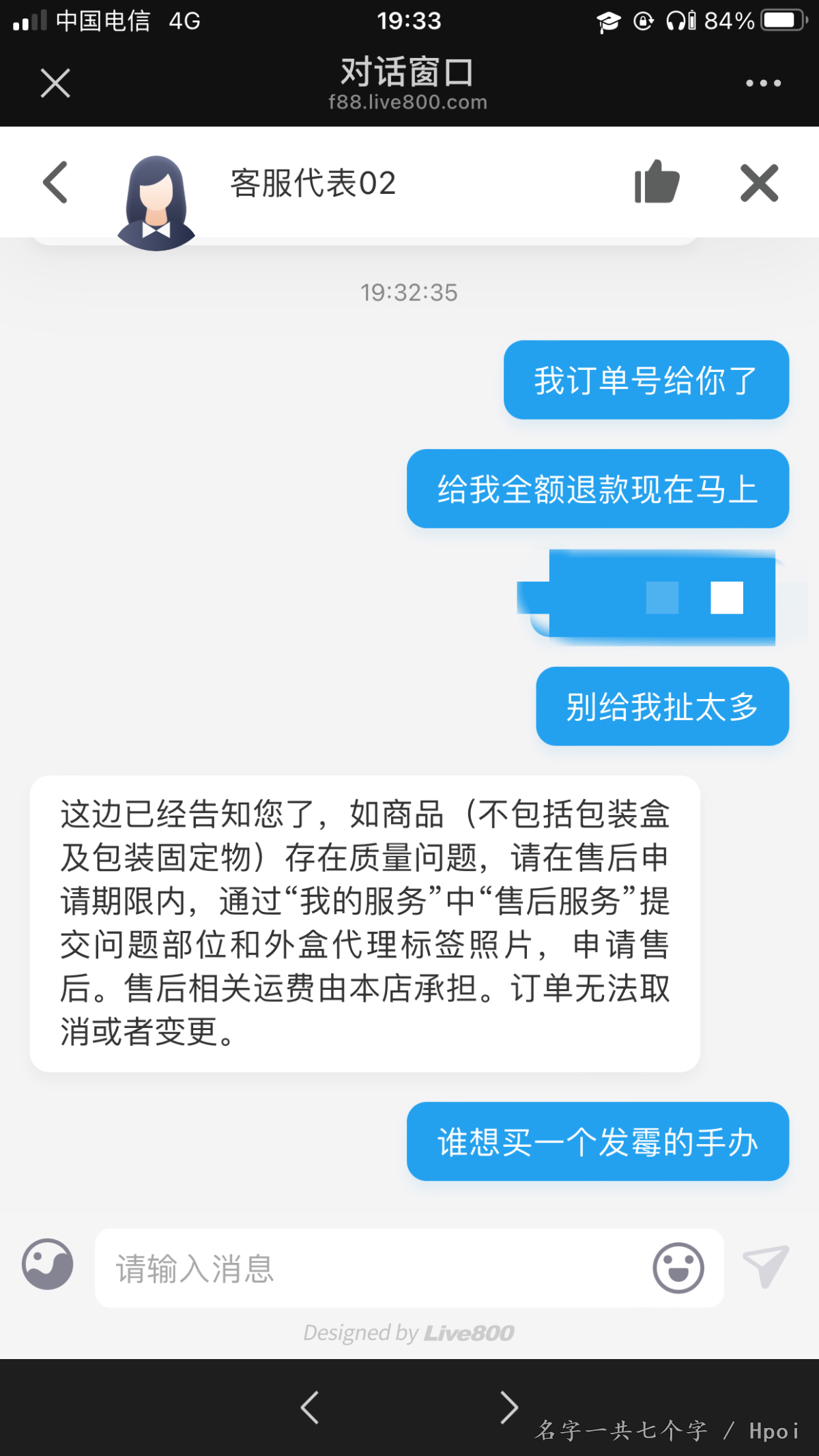Tap the round icon left of the input
This screenshot has width=819, height=1456.
click(x=48, y=1264)
